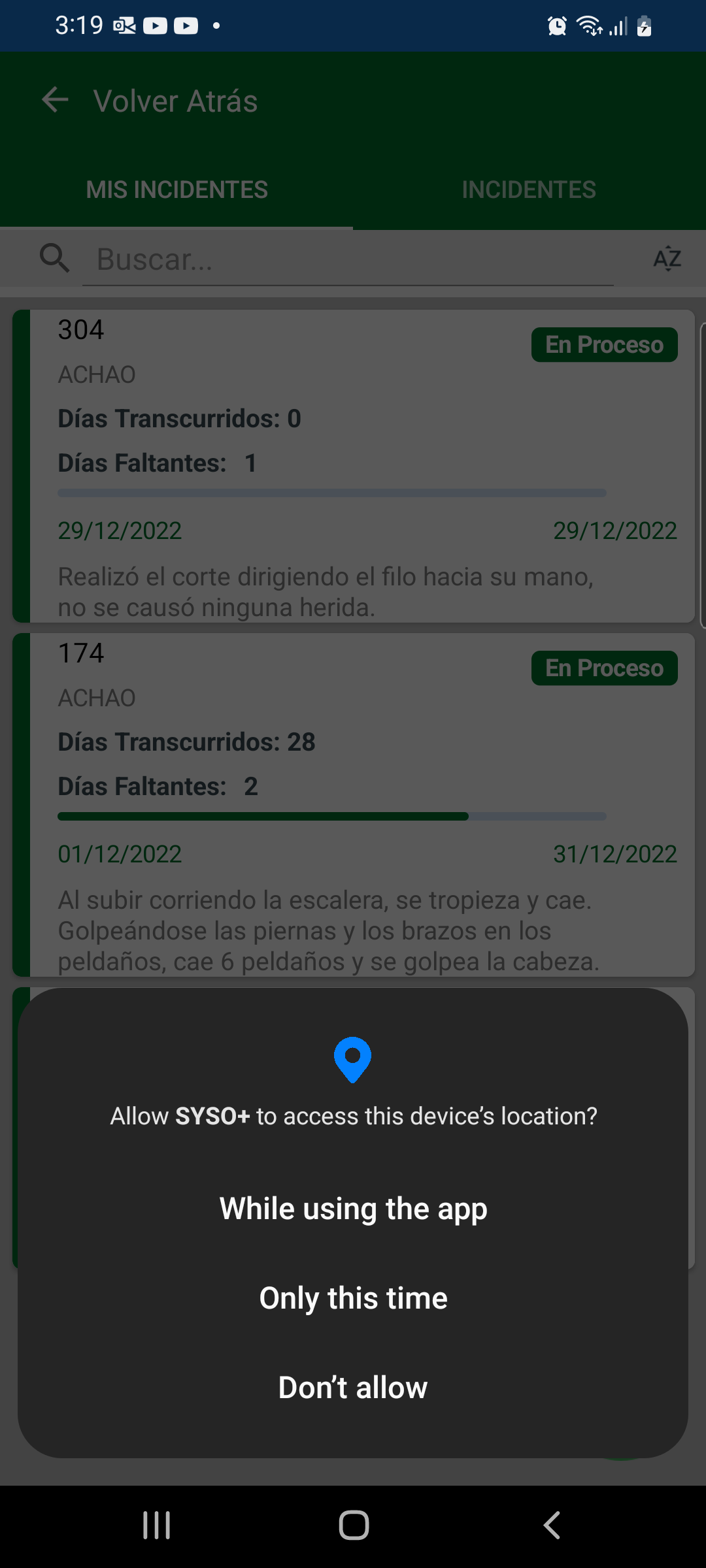Open incident 174 card
Viewport: 706px width, 1568px height.
coord(353,804)
